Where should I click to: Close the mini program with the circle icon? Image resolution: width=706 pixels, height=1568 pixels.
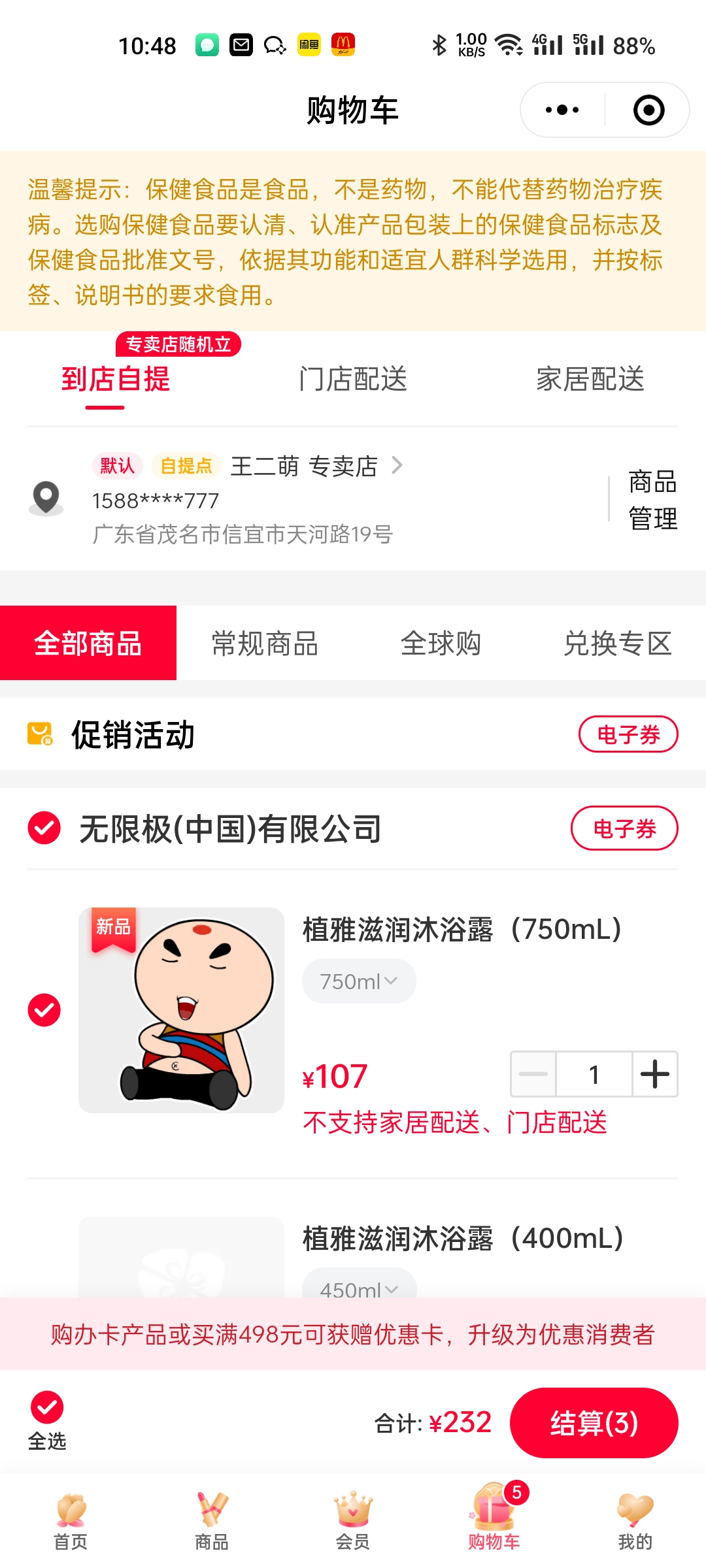point(648,110)
